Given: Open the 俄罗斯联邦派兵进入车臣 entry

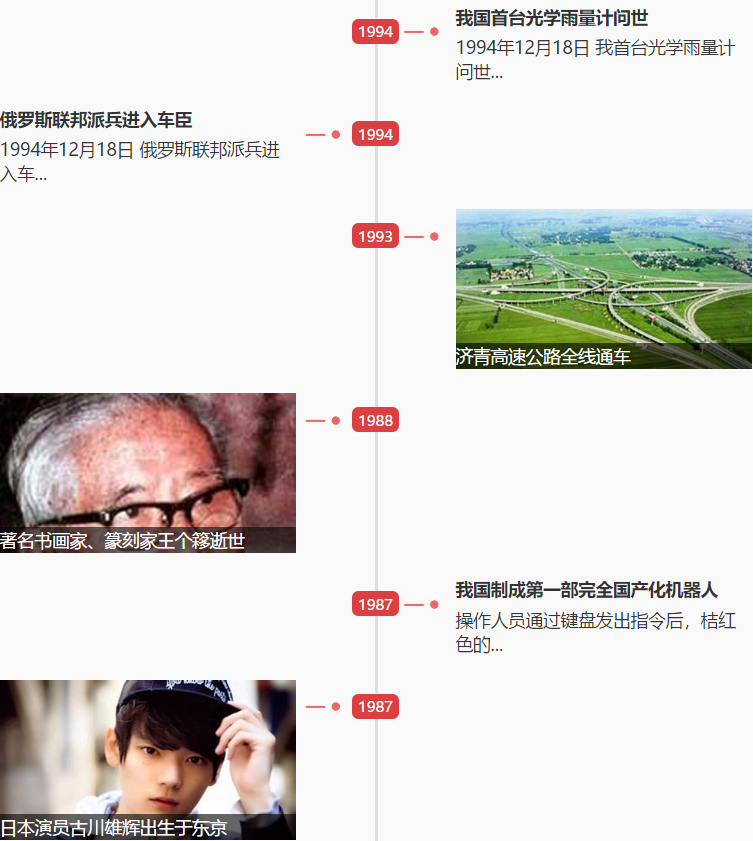Looking at the screenshot, I should click(x=96, y=120).
